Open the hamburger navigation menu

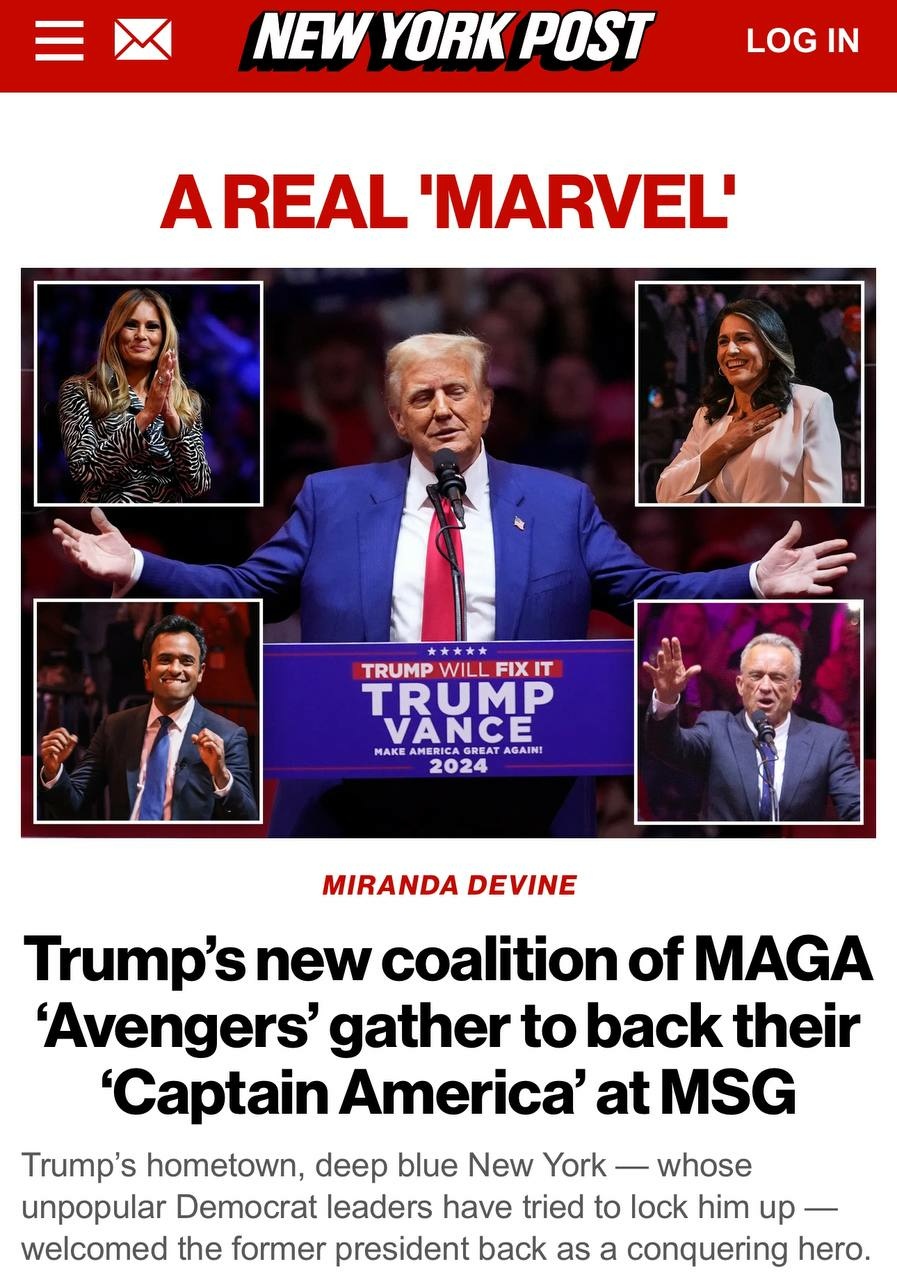tap(59, 40)
